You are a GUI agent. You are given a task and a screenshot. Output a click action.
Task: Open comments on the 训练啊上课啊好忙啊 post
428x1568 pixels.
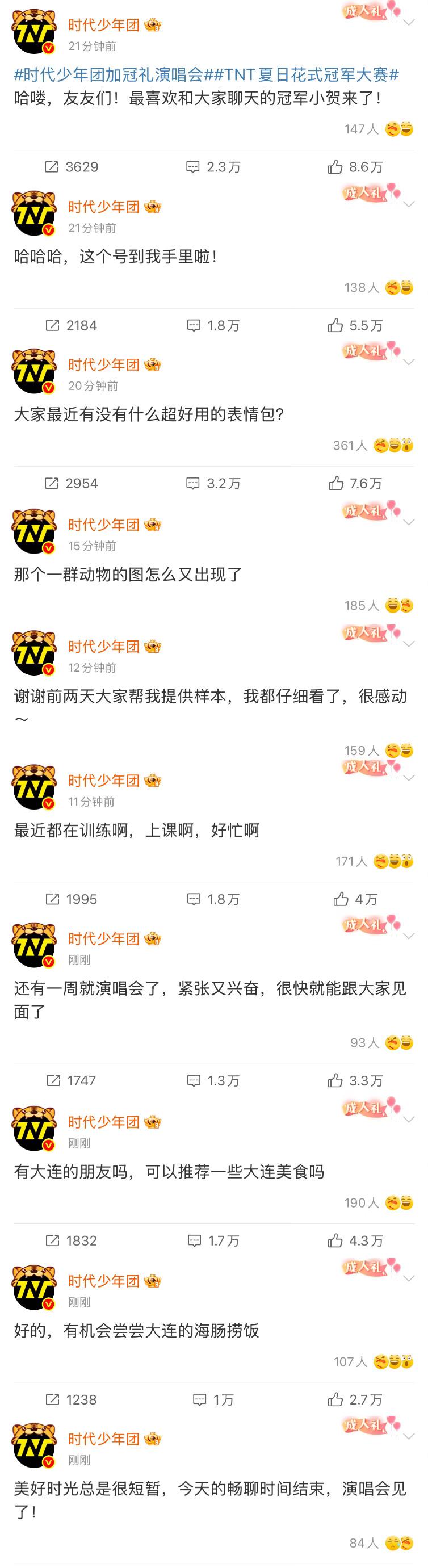click(x=213, y=899)
